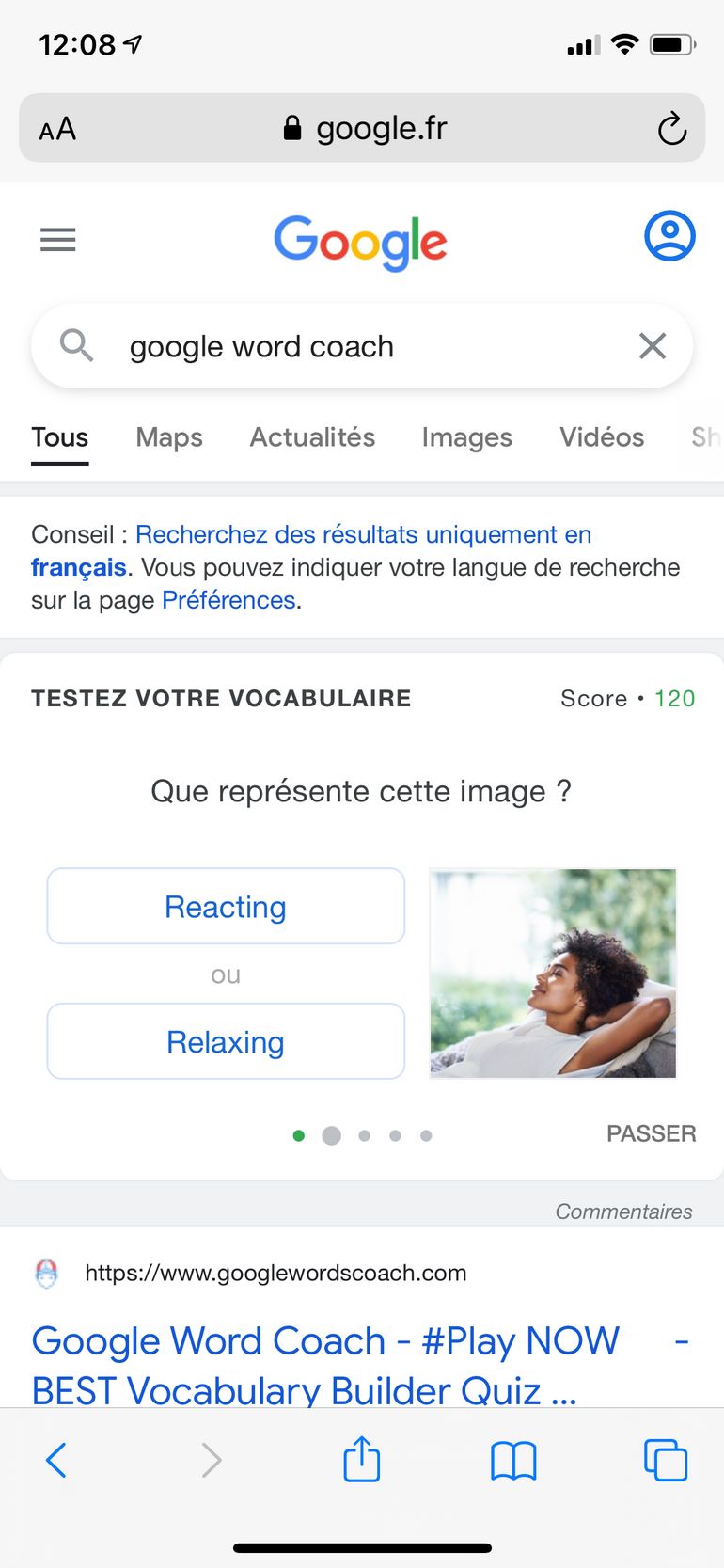Tap the search box with google word coach
This screenshot has width=724, height=1568.
[357, 346]
